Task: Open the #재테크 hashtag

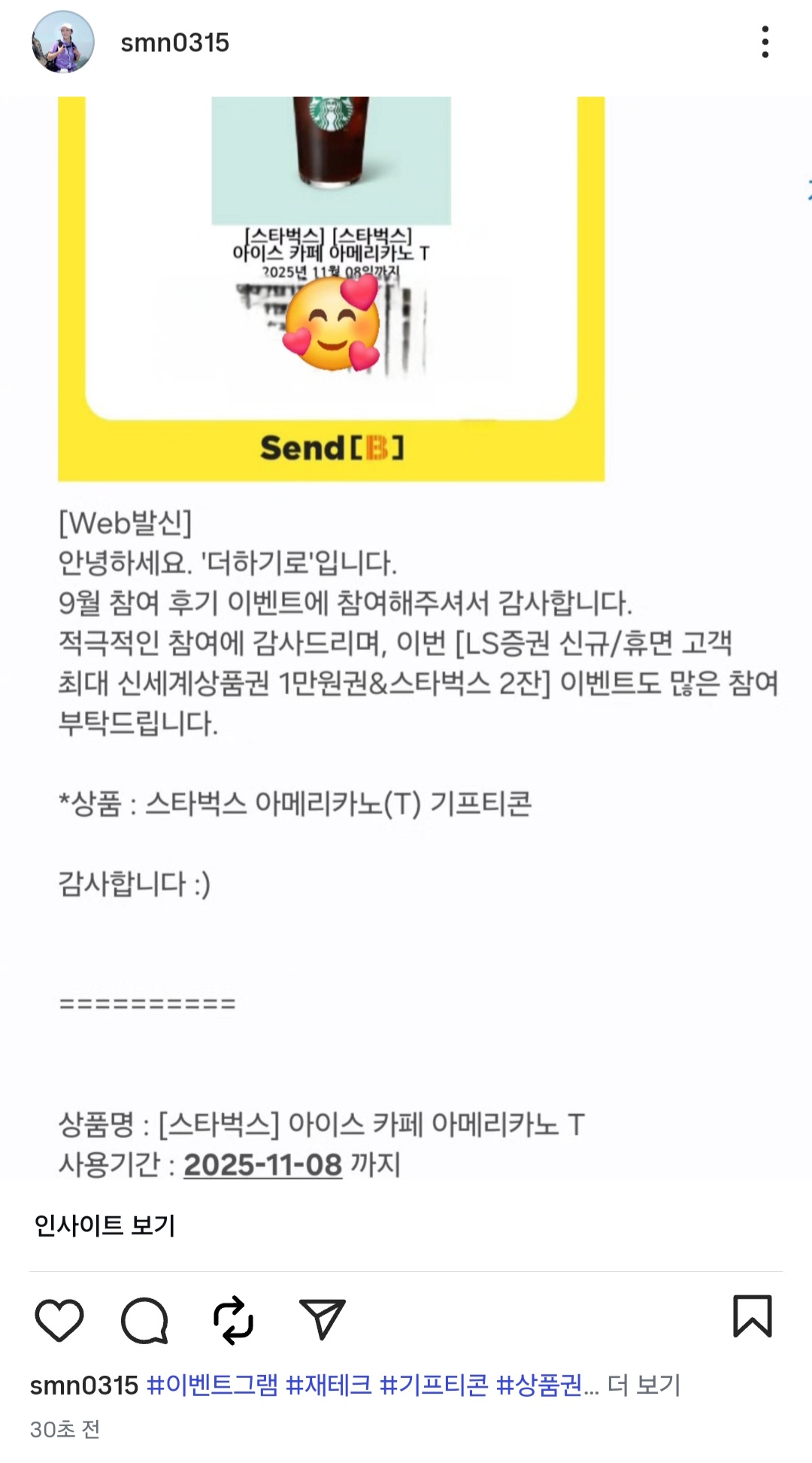Action: (x=329, y=1385)
